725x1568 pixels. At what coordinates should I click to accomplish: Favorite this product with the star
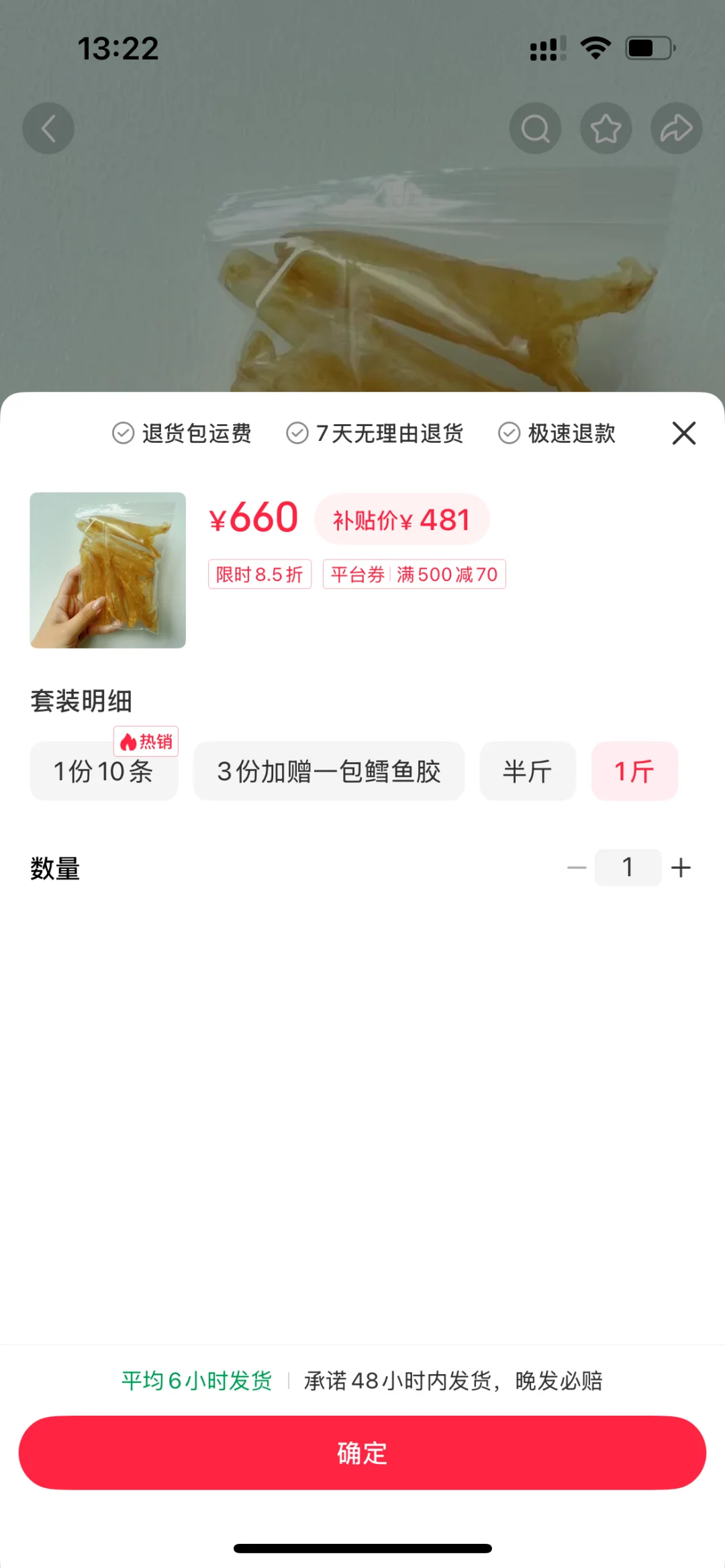[x=606, y=128]
